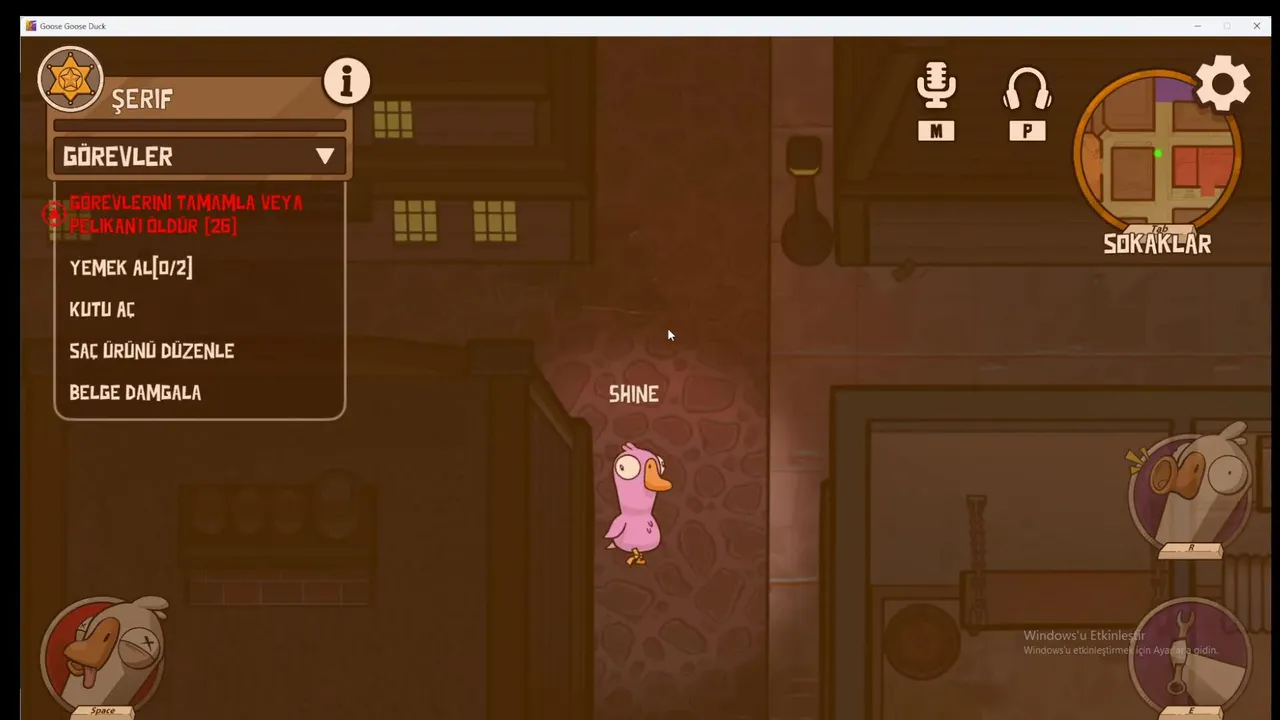Open the role info button
The height and width of the screenshot is (720, 1280).
tap(346, 81)
